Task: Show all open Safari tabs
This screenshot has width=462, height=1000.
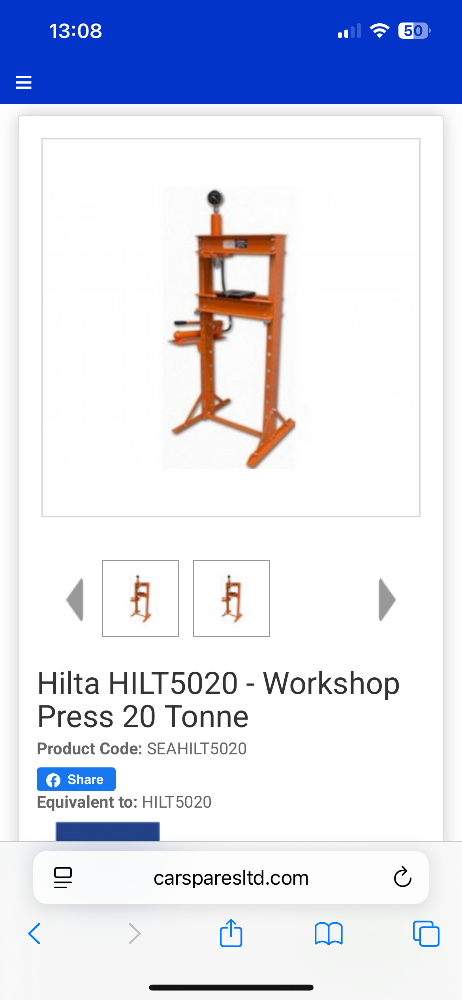Action: [426, 934]
